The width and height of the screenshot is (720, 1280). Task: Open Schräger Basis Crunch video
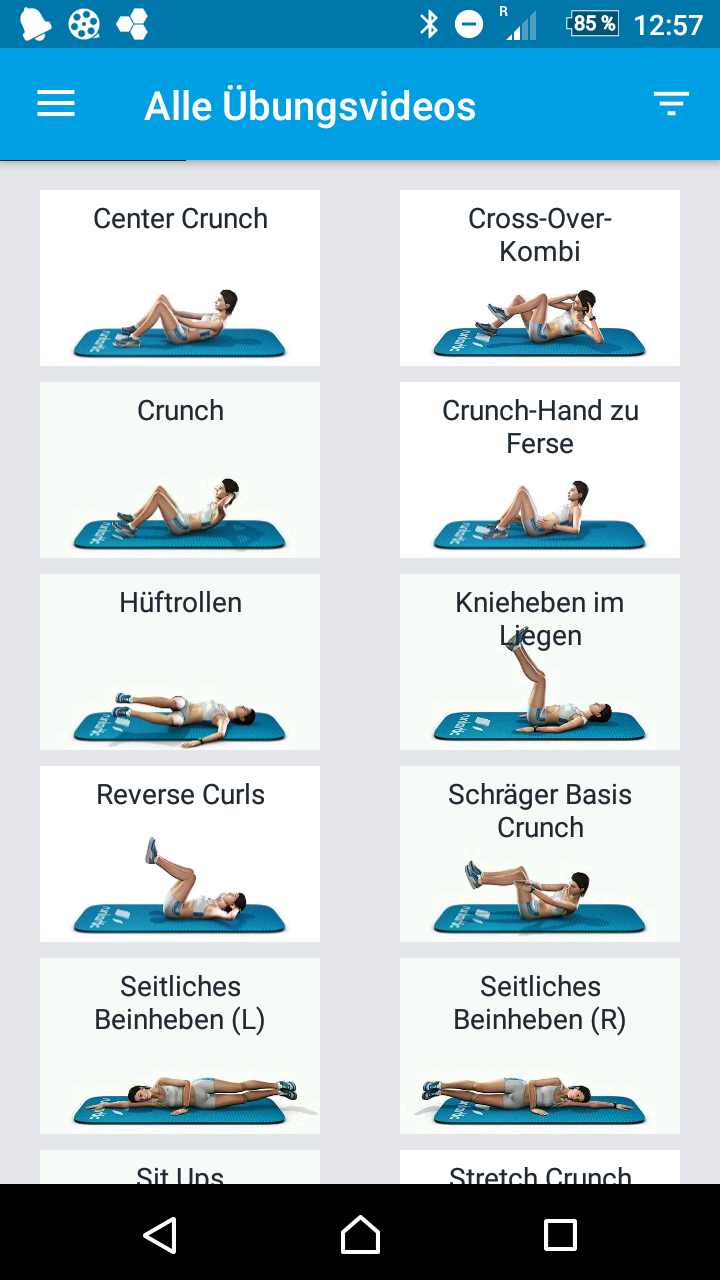click(540, 854)
